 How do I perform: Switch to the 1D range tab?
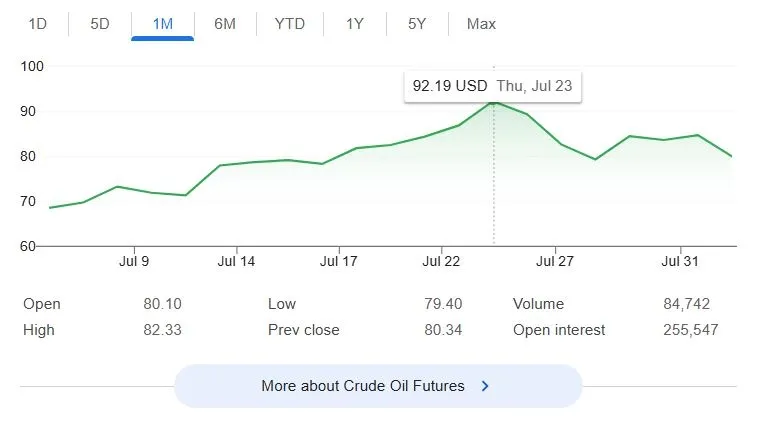click(x=38, y=24)
